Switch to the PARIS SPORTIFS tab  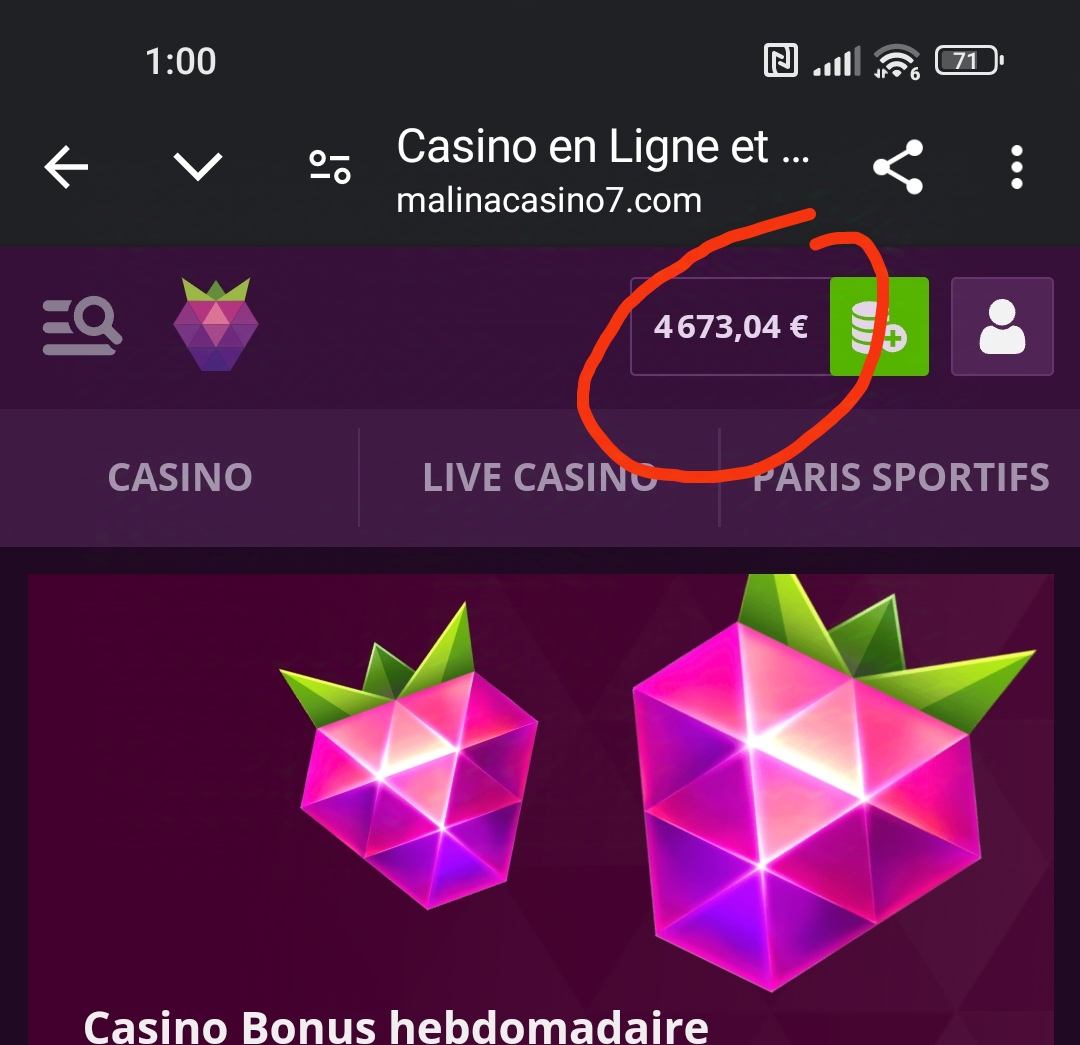tap(900, 477)
